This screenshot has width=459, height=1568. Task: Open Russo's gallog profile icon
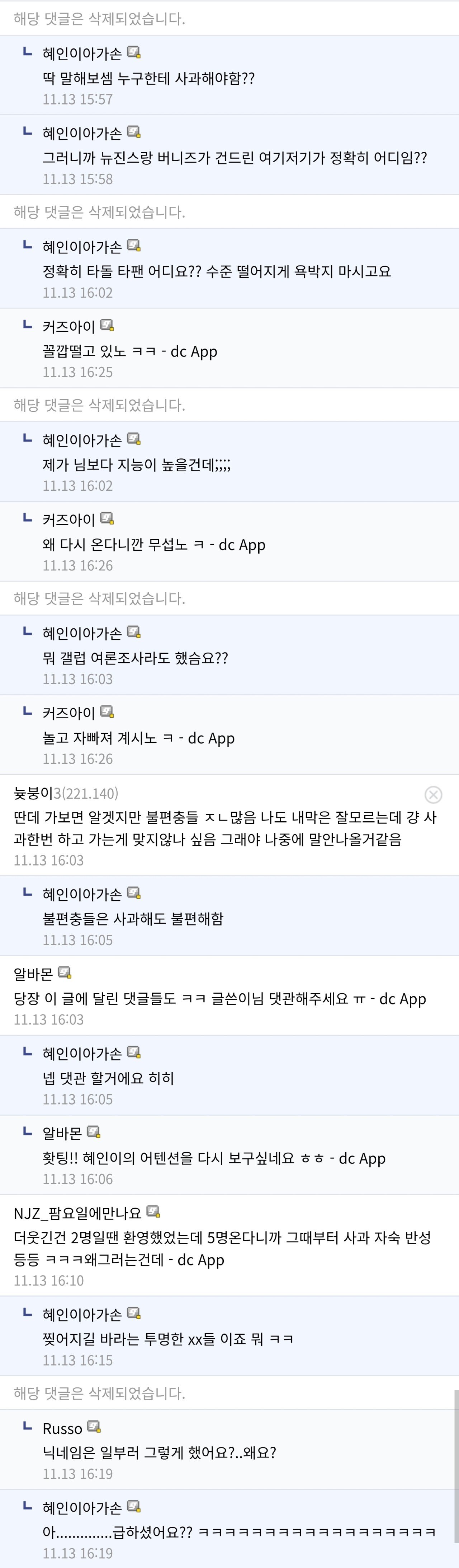pos(94,1427)
